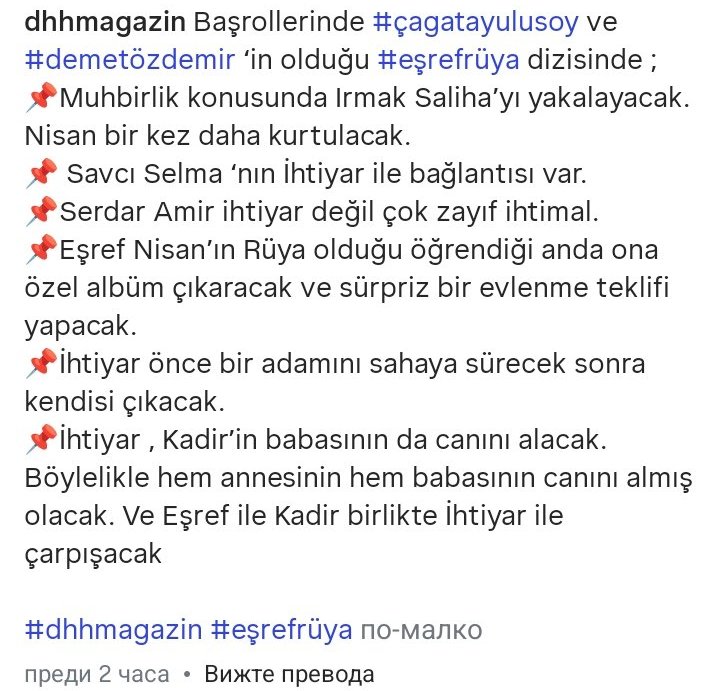Image resolution: width=720 pixels, height=691 pixels.
Task: Open the #demetözdemir hashtag
Action: pyautogui.click(x=130, y=60)
